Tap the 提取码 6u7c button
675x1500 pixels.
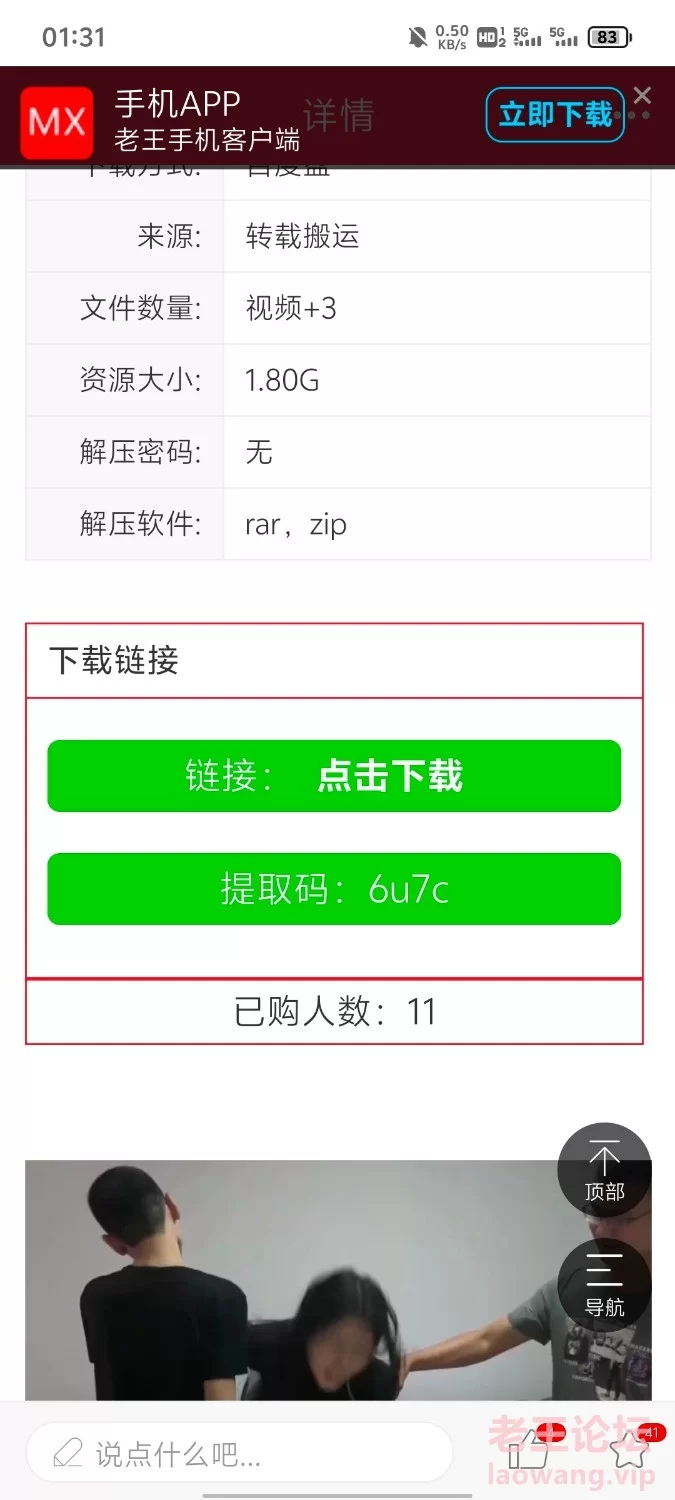coord(334,889)
